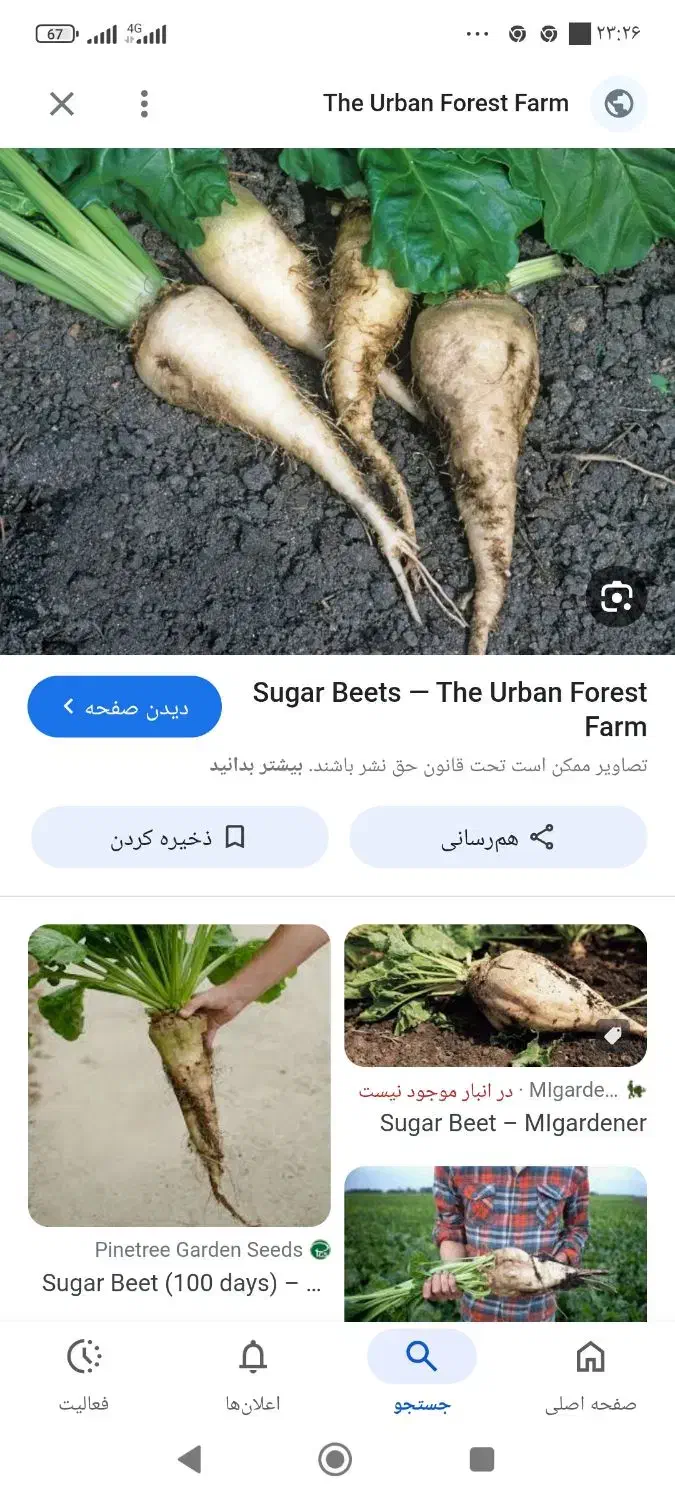Open the Sugar Beet – MIgardener result
The image size is (675, 1500).
[x=496, y=996]
